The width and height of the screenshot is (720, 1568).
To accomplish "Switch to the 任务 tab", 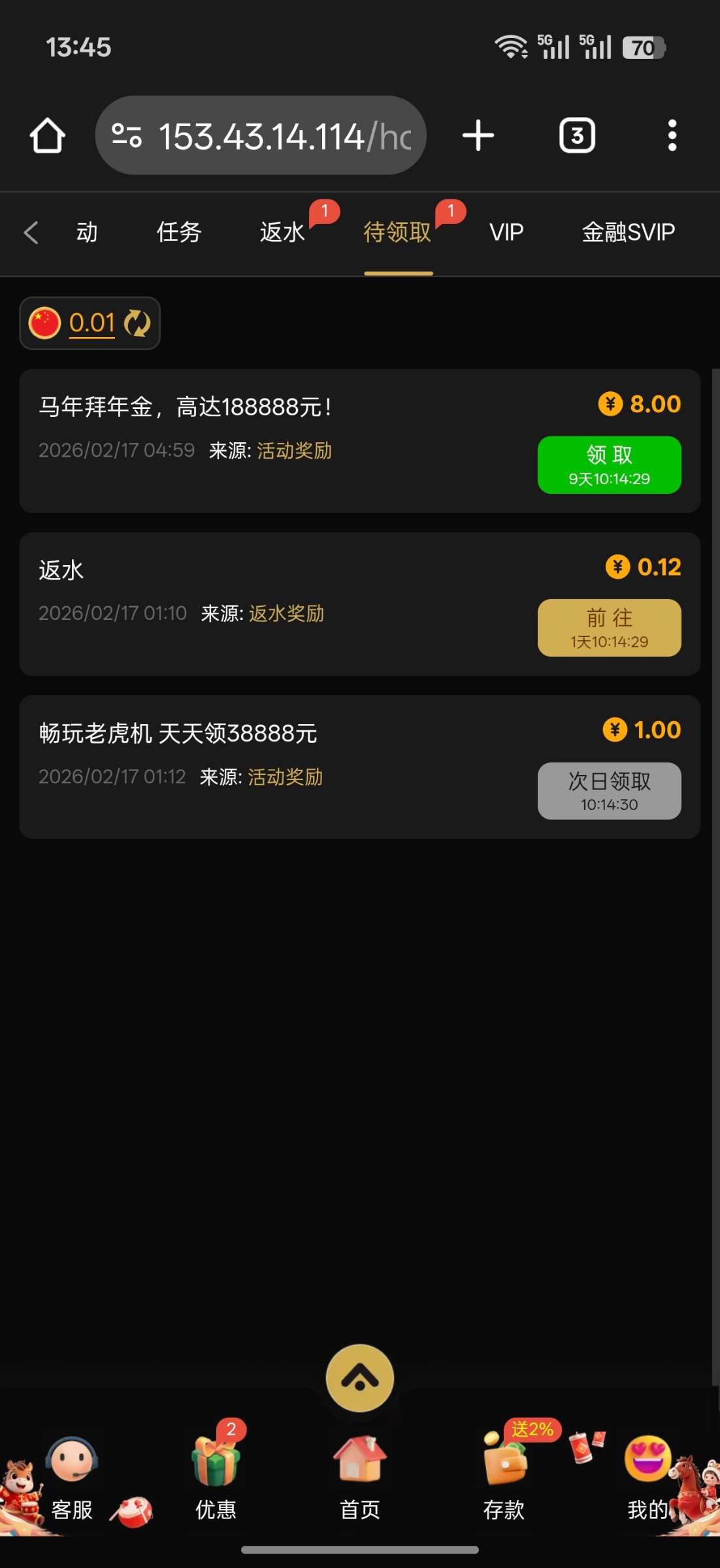I will coord(178,233).
